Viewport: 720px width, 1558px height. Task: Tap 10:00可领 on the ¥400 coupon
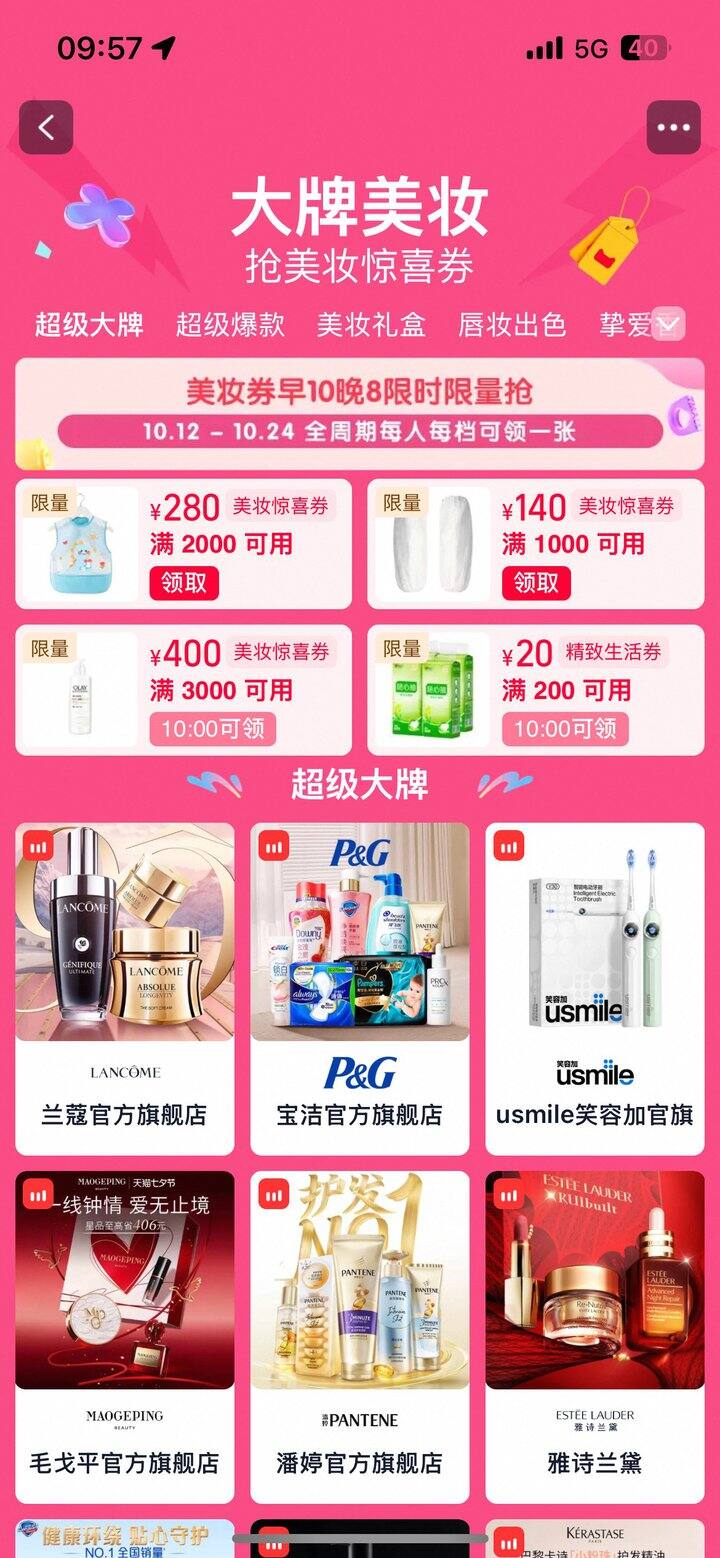(213, 728)
